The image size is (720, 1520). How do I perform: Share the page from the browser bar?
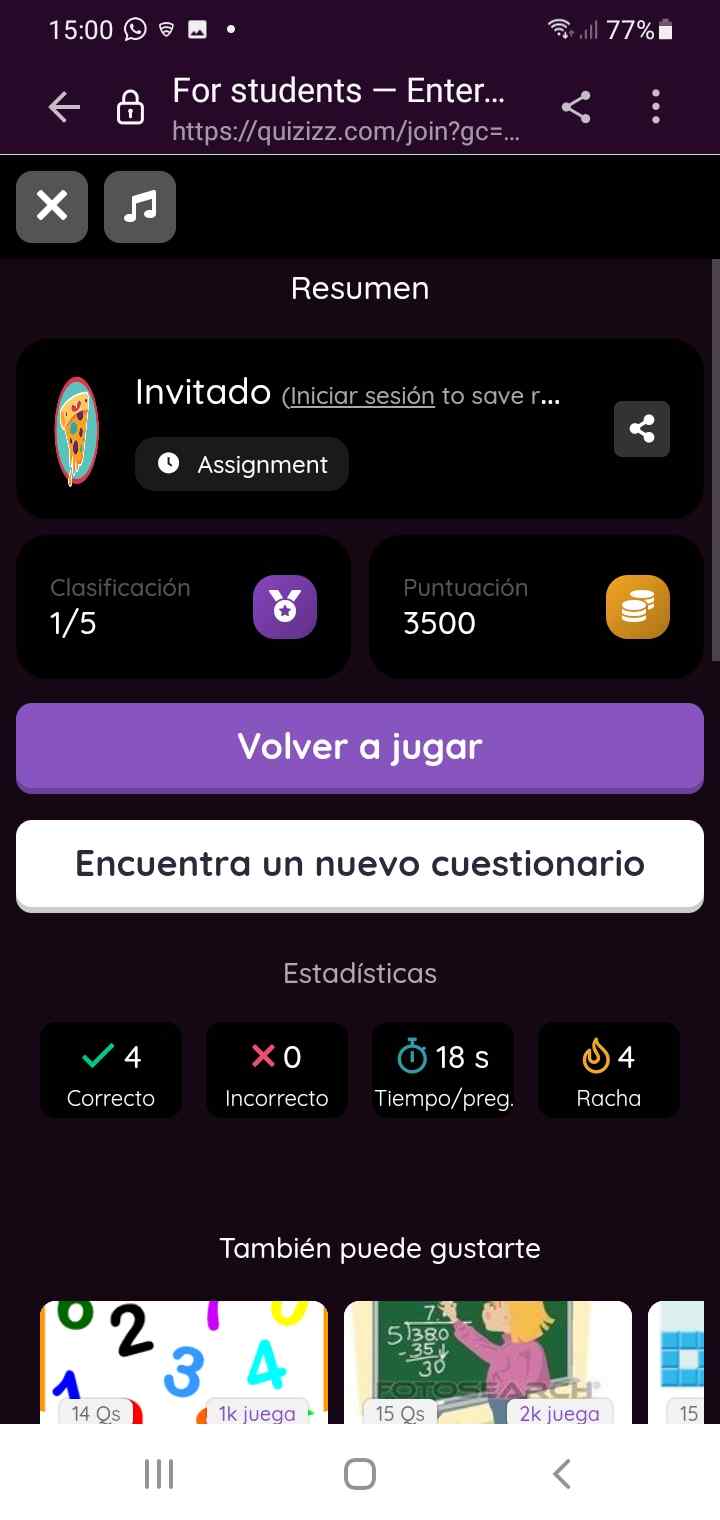[576, 107]
